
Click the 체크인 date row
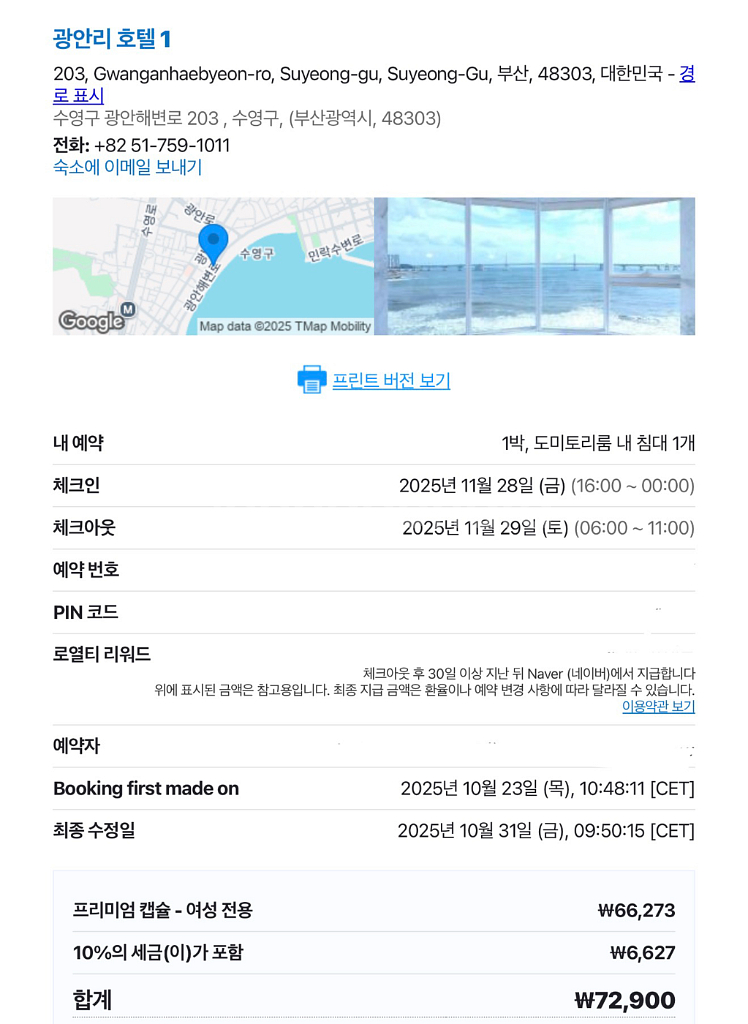point(374,485)
